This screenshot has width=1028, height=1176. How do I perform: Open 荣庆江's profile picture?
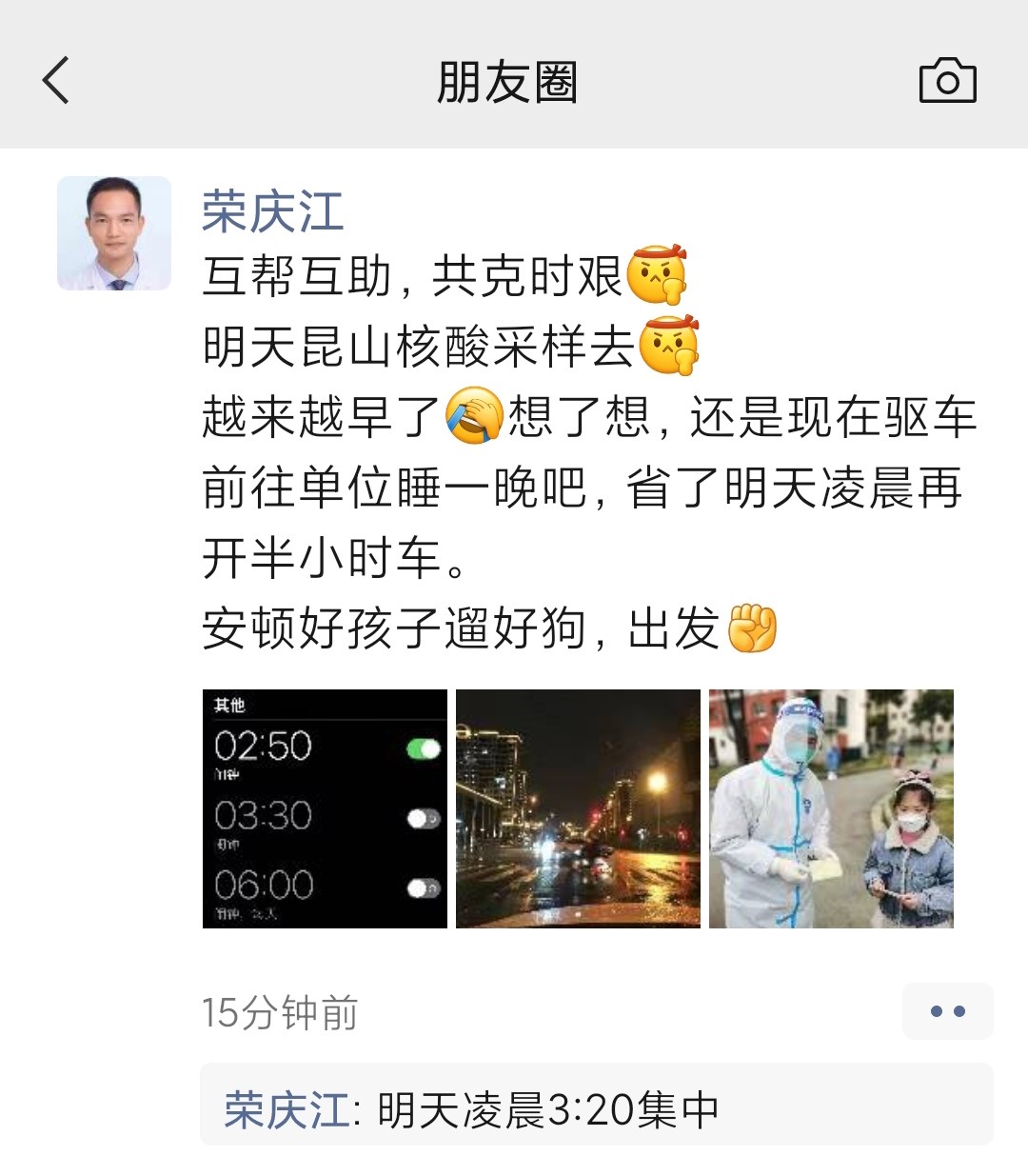point(114,233)
